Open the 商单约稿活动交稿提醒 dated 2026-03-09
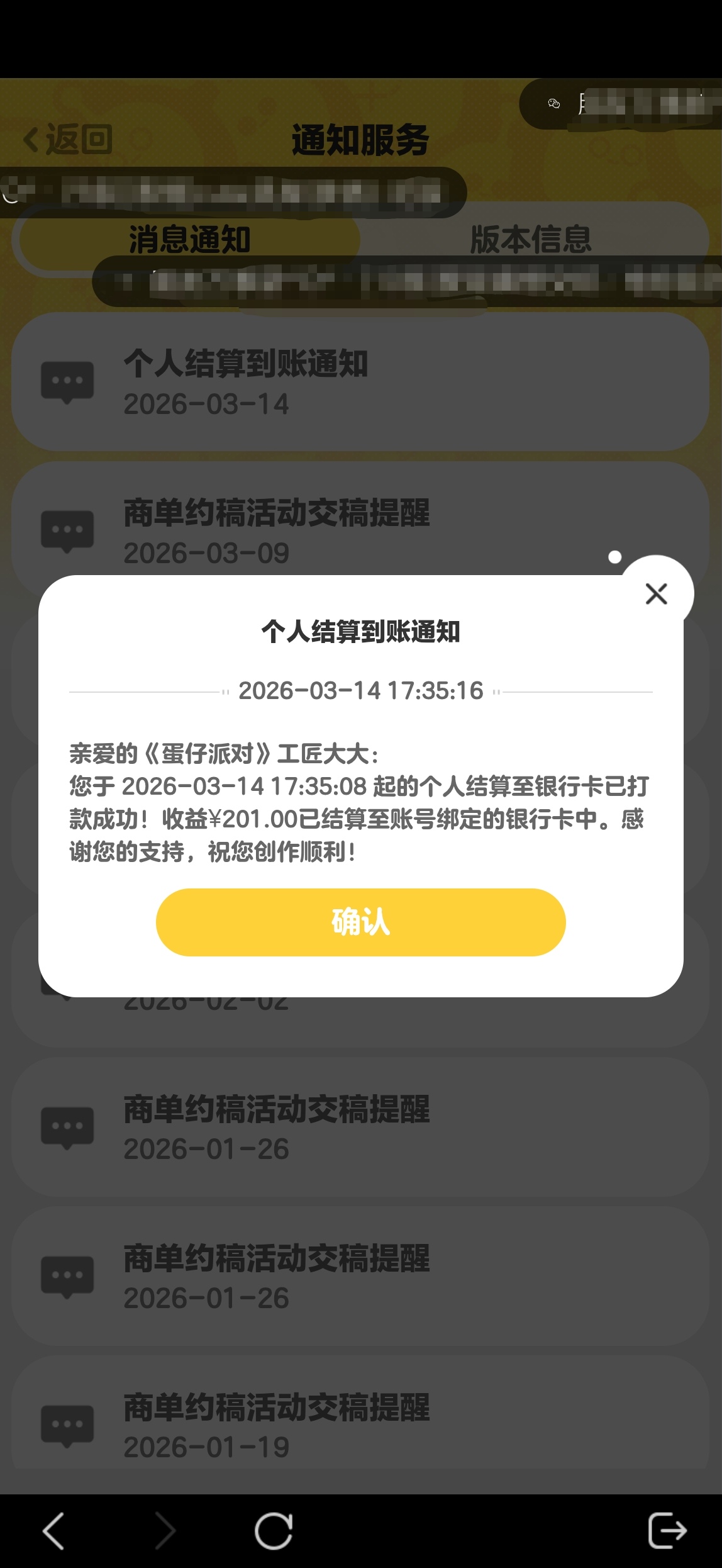722x1568 pixels. click(x=360, y=527)
